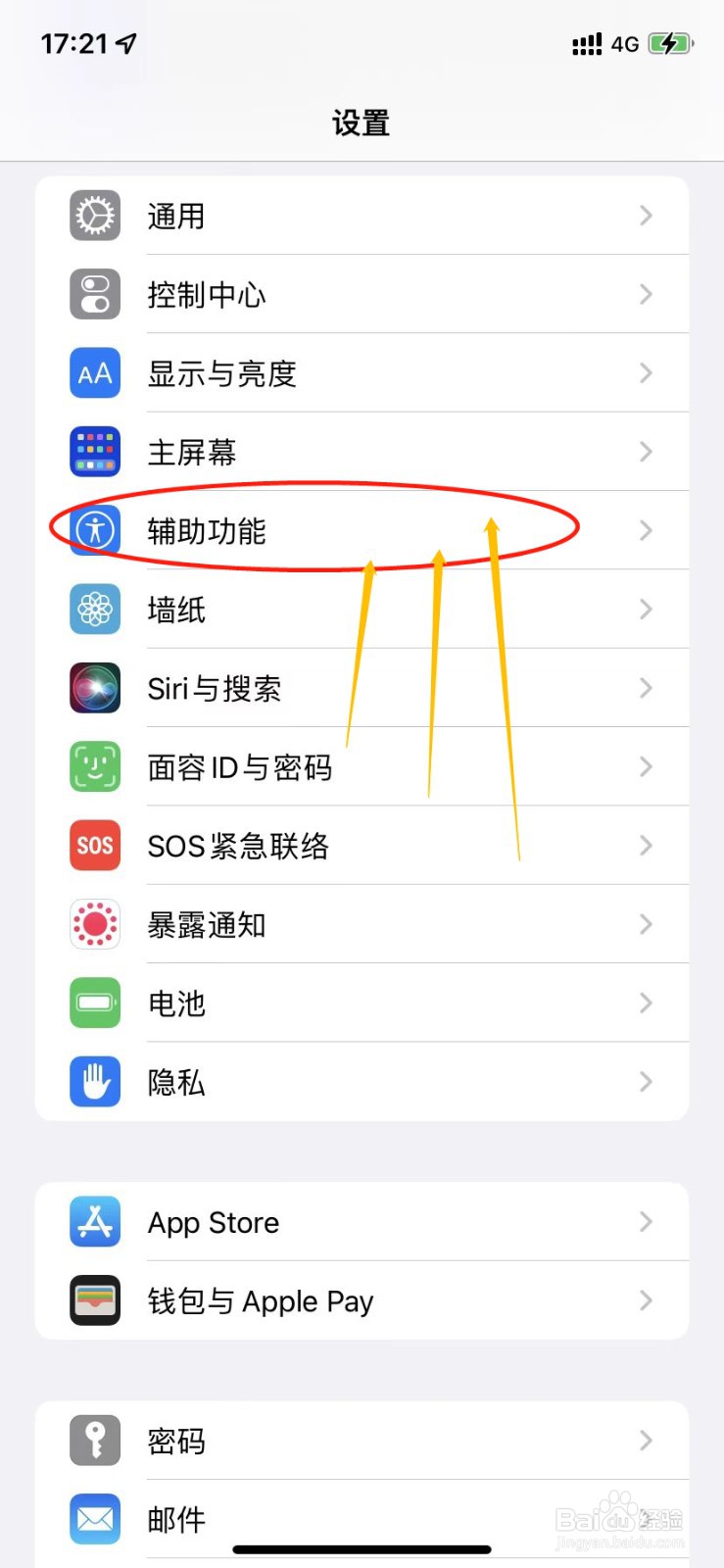Open the App Store settings icon
The height and width of the screenshot is (1568, 724).
click(94, 1222)
